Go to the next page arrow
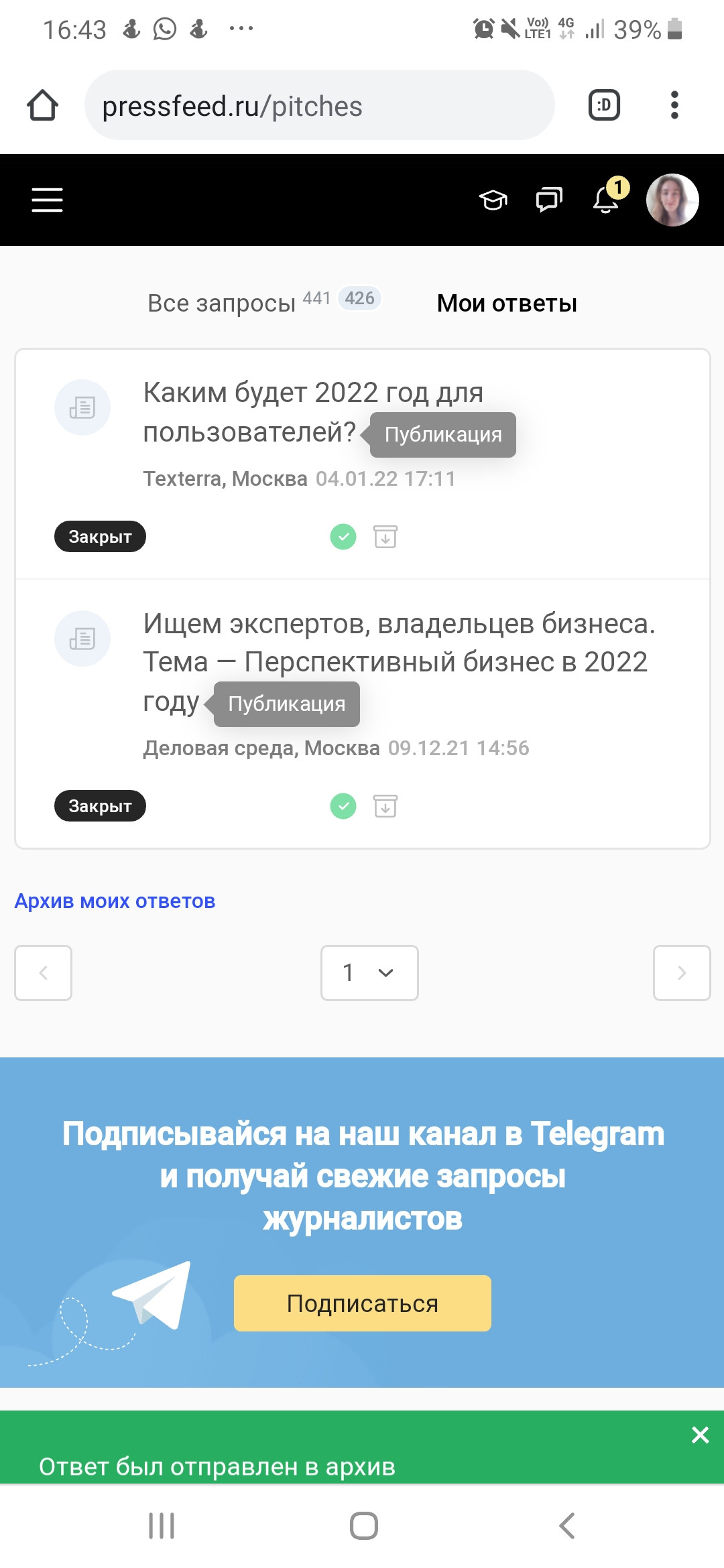Screen dimensions: 724x1568 (682, 973)
